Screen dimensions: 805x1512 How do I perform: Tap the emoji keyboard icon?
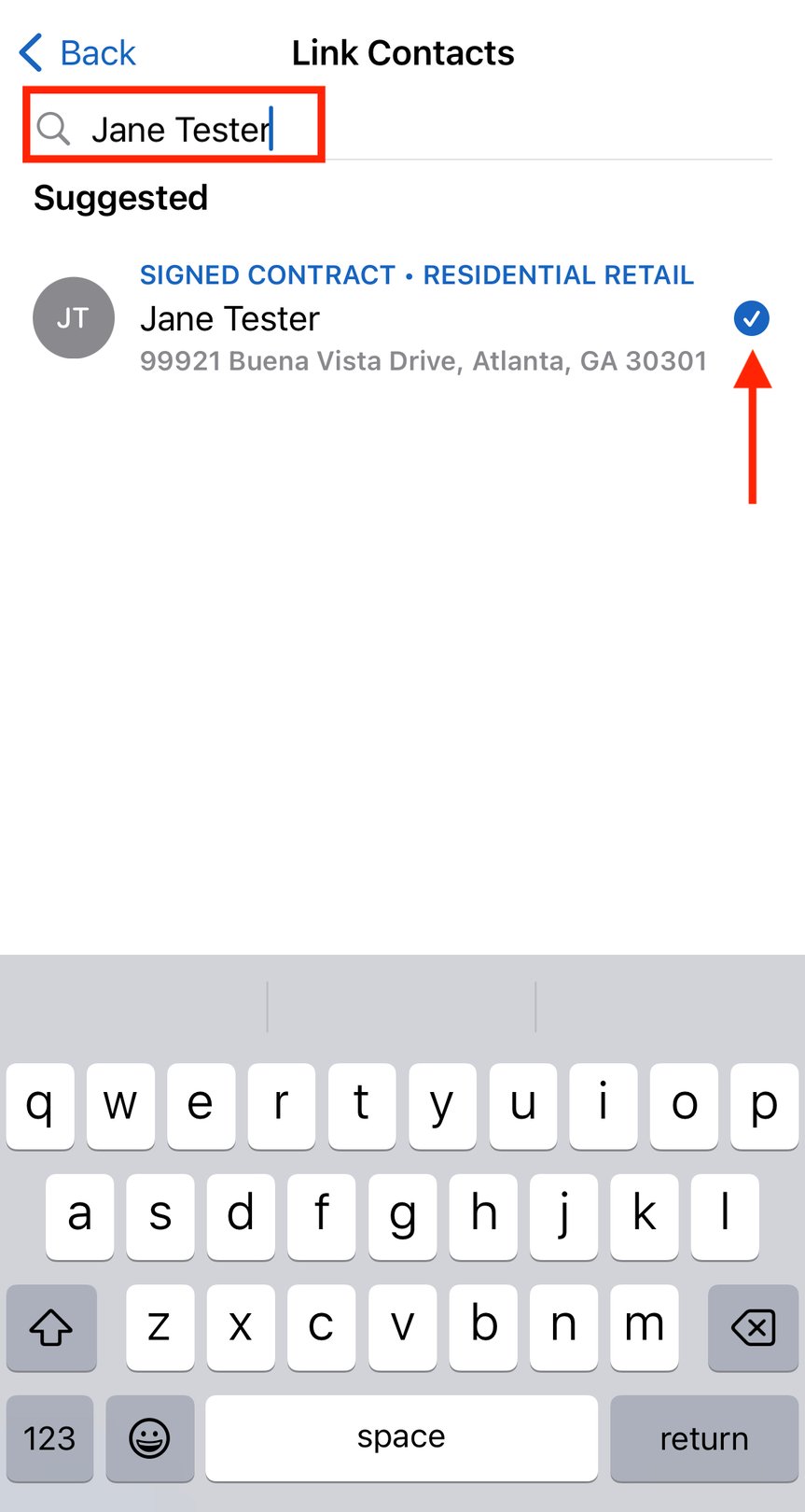click(x=149, y=1438)
